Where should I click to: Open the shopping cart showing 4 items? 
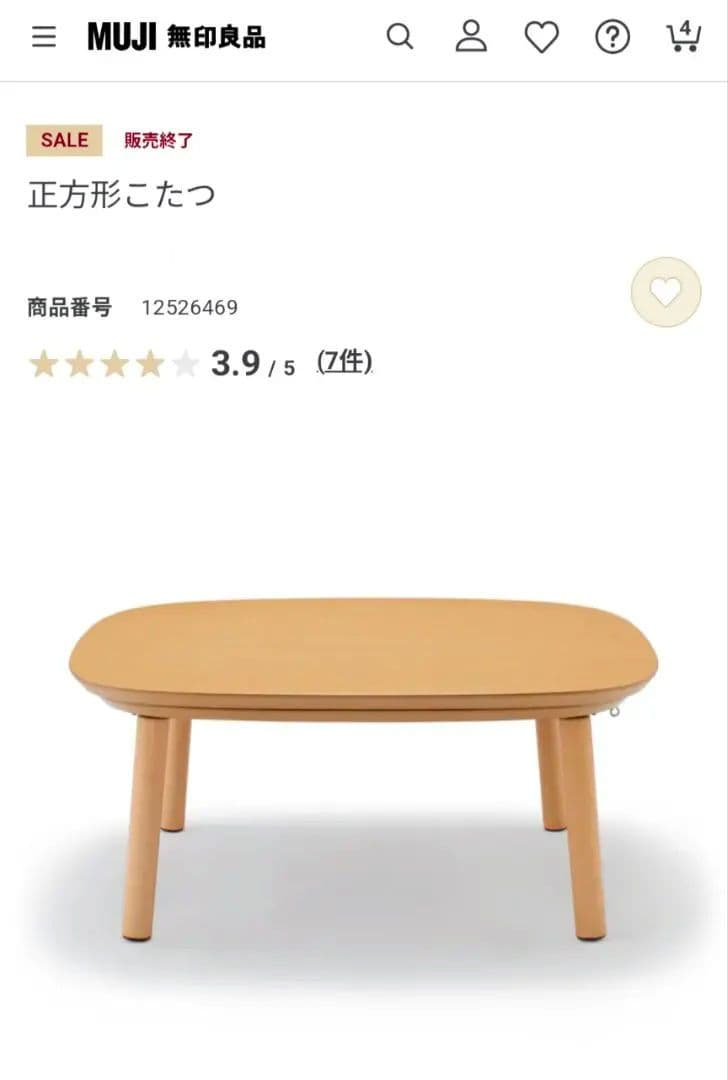pos(682,37)
